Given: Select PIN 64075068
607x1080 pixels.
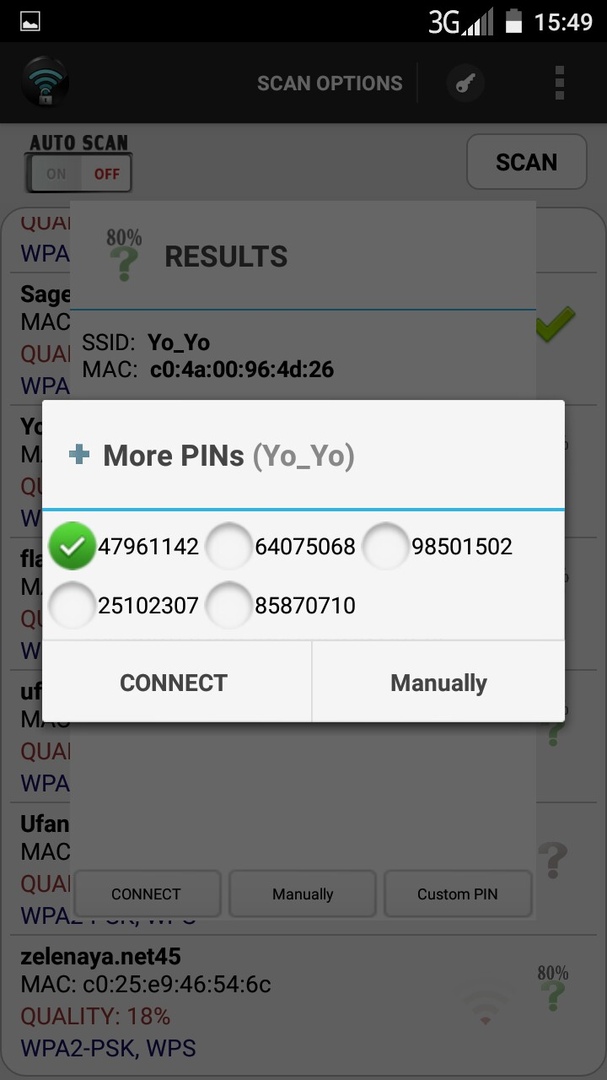Looking at the screenshot, I should tap(229, 547).
